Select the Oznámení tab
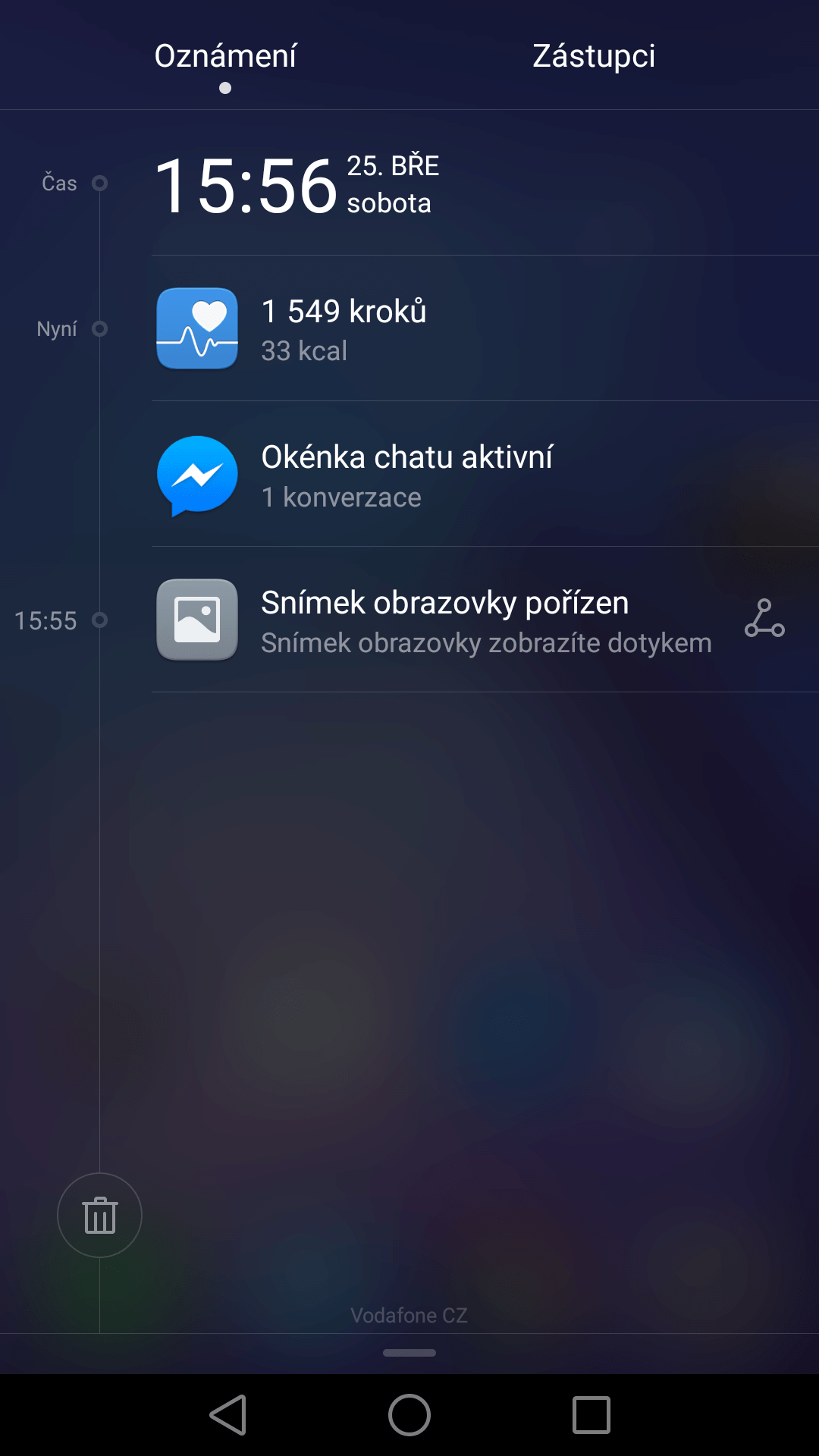This screenshot has height=1456, width=819. pyautogui.click(x=225, y=56)
